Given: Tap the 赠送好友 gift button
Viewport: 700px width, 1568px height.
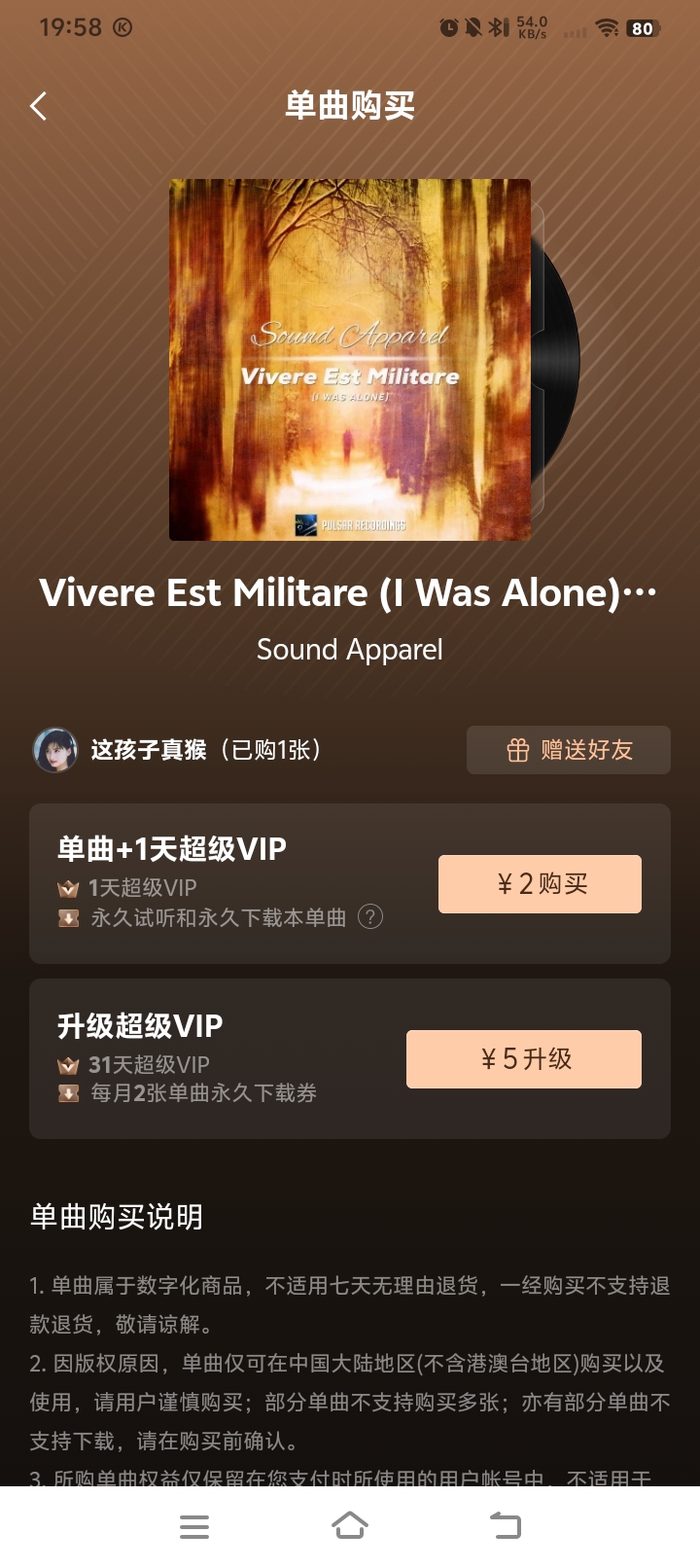Looking at the screenshot, I should coord(569,750).
